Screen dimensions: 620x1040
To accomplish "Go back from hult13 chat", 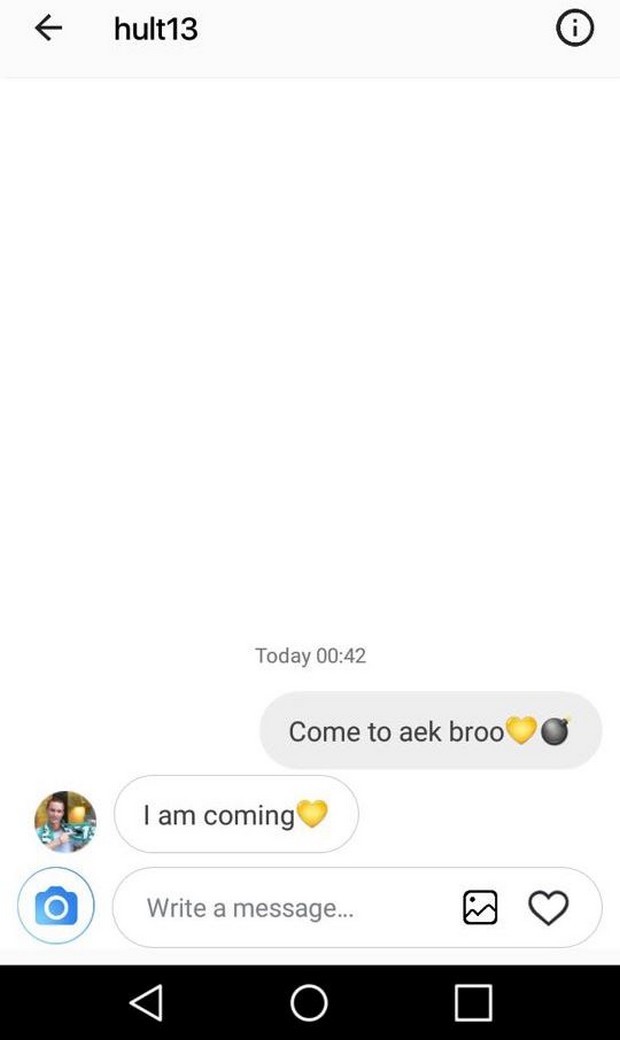I will 48,29.
